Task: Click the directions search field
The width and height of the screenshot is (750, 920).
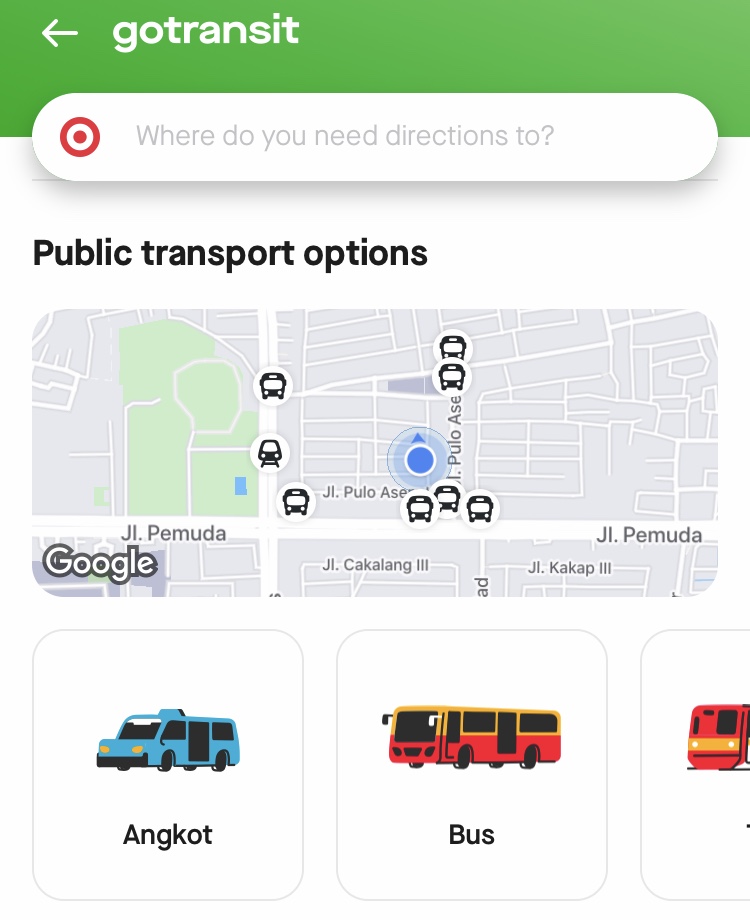Action: (x=400, y=135)
